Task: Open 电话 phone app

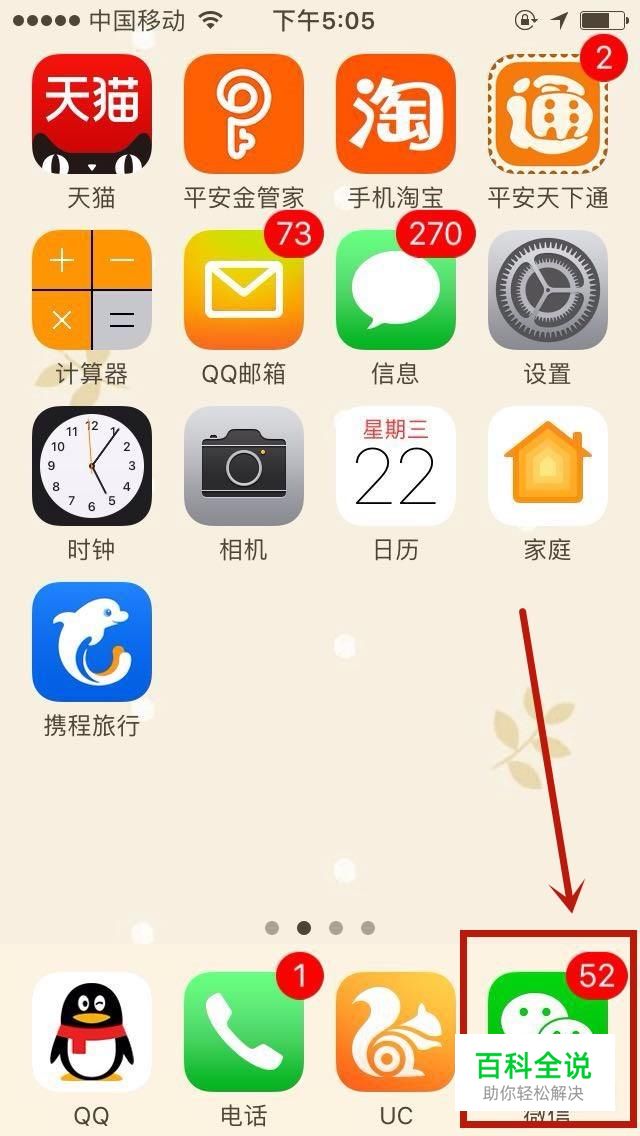Action: click(244, 1032)
